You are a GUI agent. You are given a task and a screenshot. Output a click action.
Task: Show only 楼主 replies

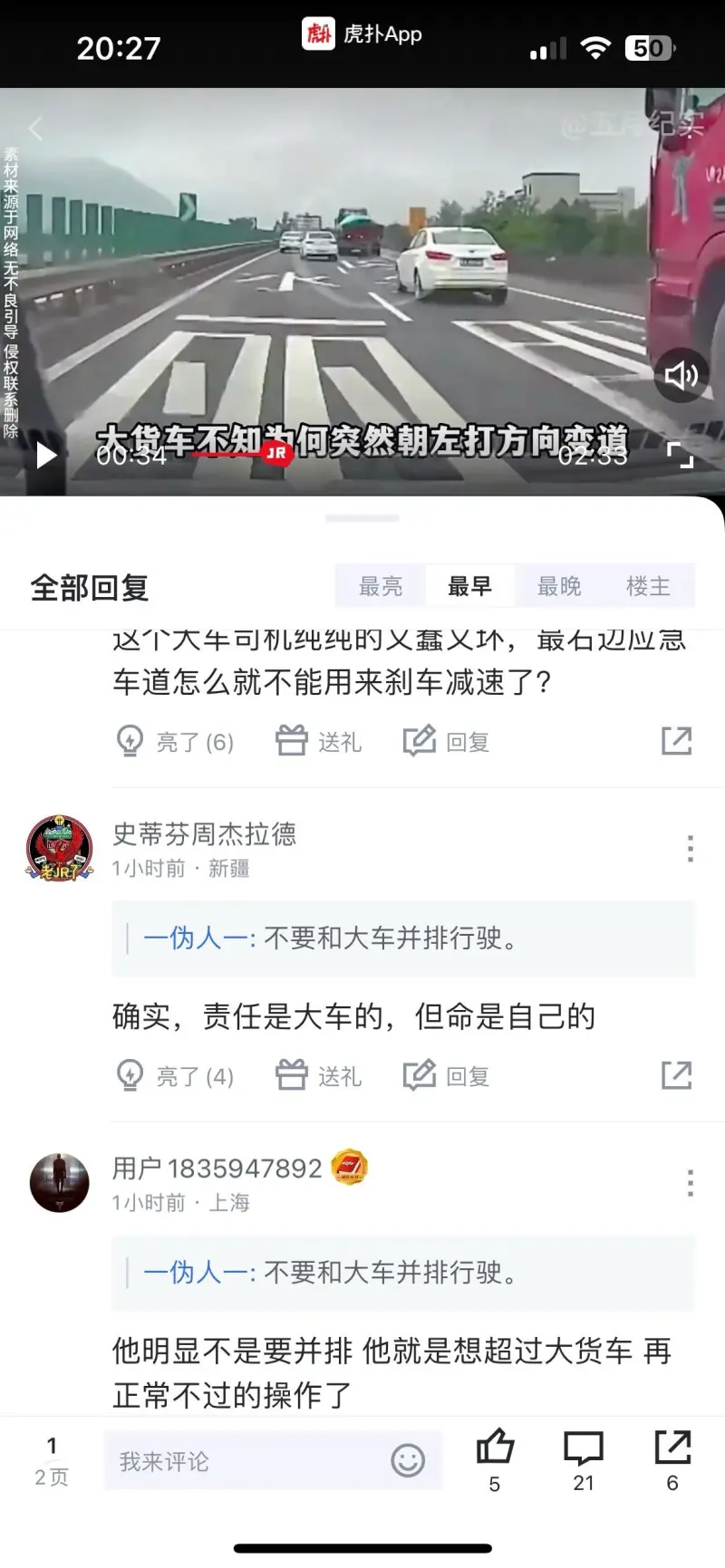(648, 586)
